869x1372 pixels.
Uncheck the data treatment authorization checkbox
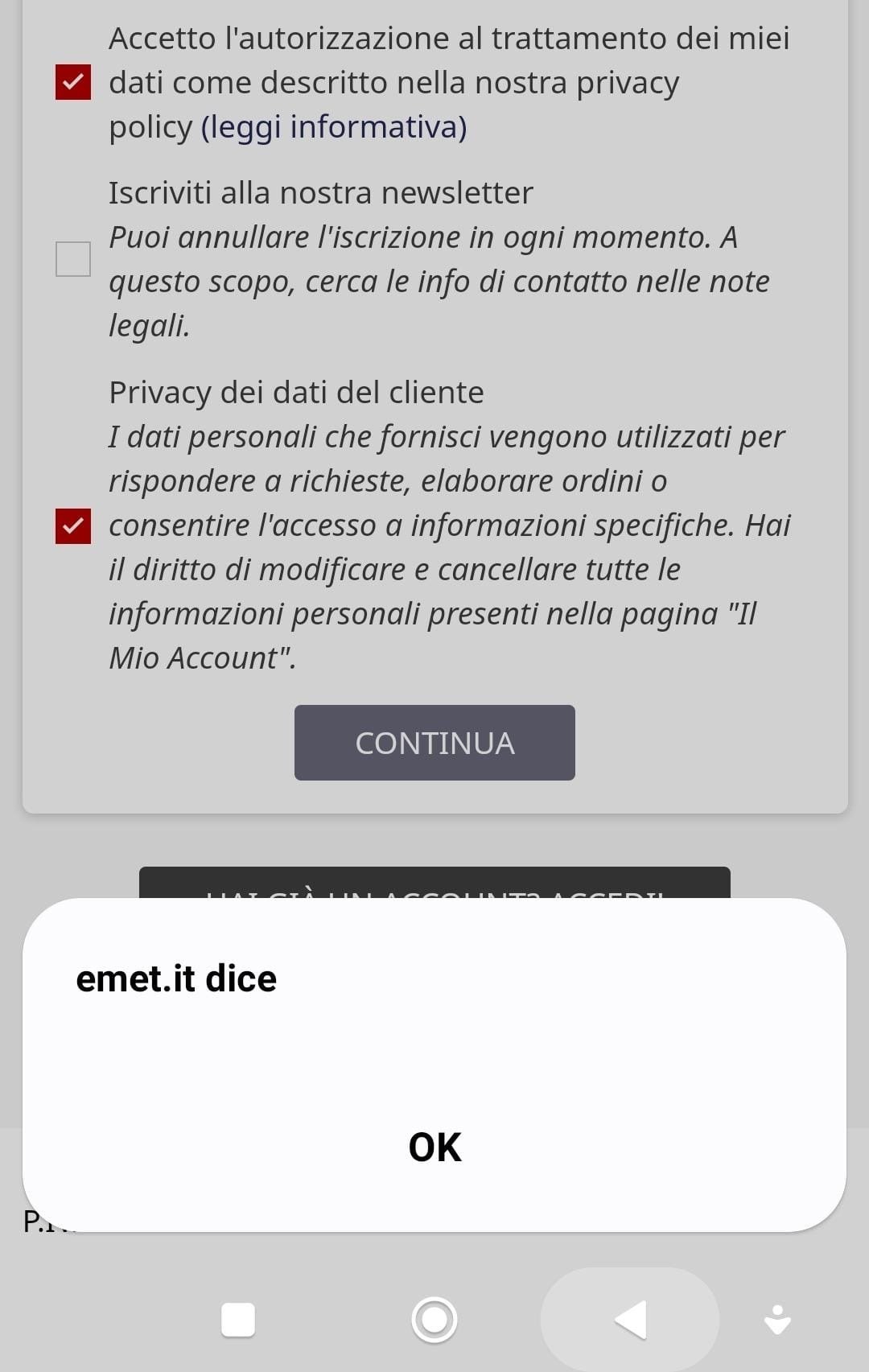point(72,82)
